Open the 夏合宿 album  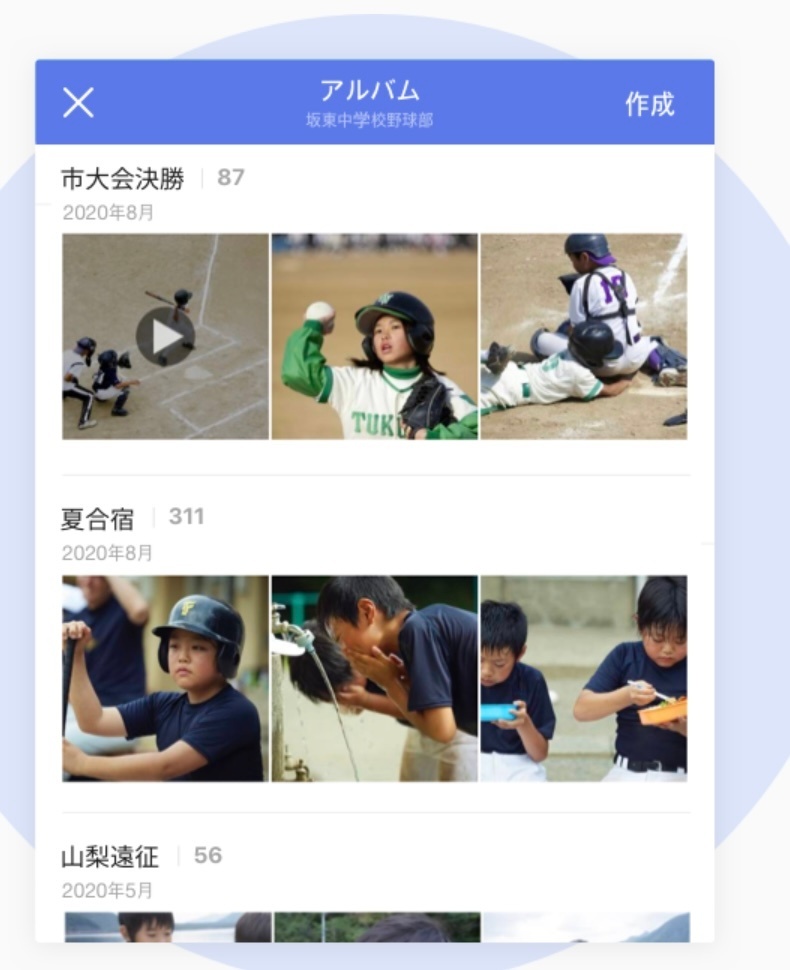tap(98, 518)
